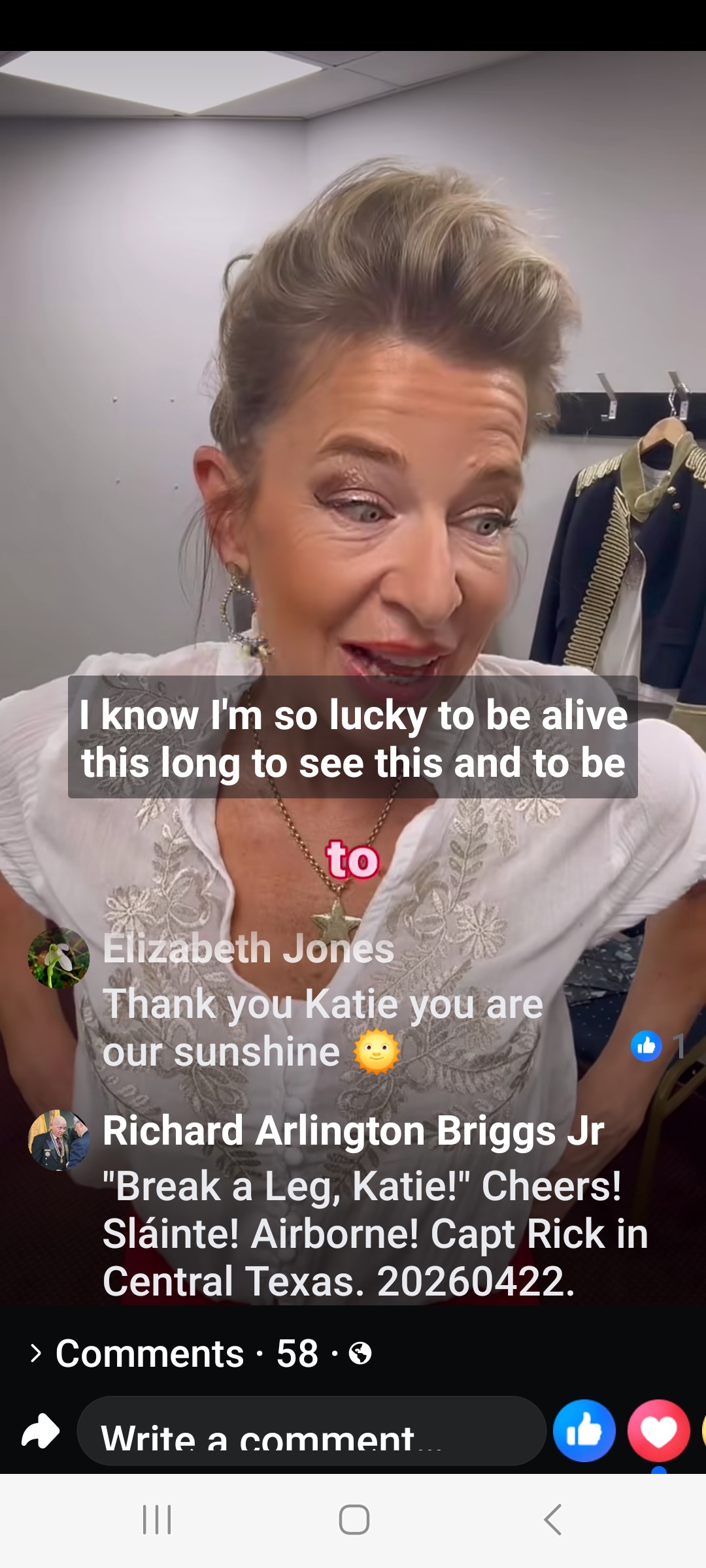Go back with the system back button

552,1519
